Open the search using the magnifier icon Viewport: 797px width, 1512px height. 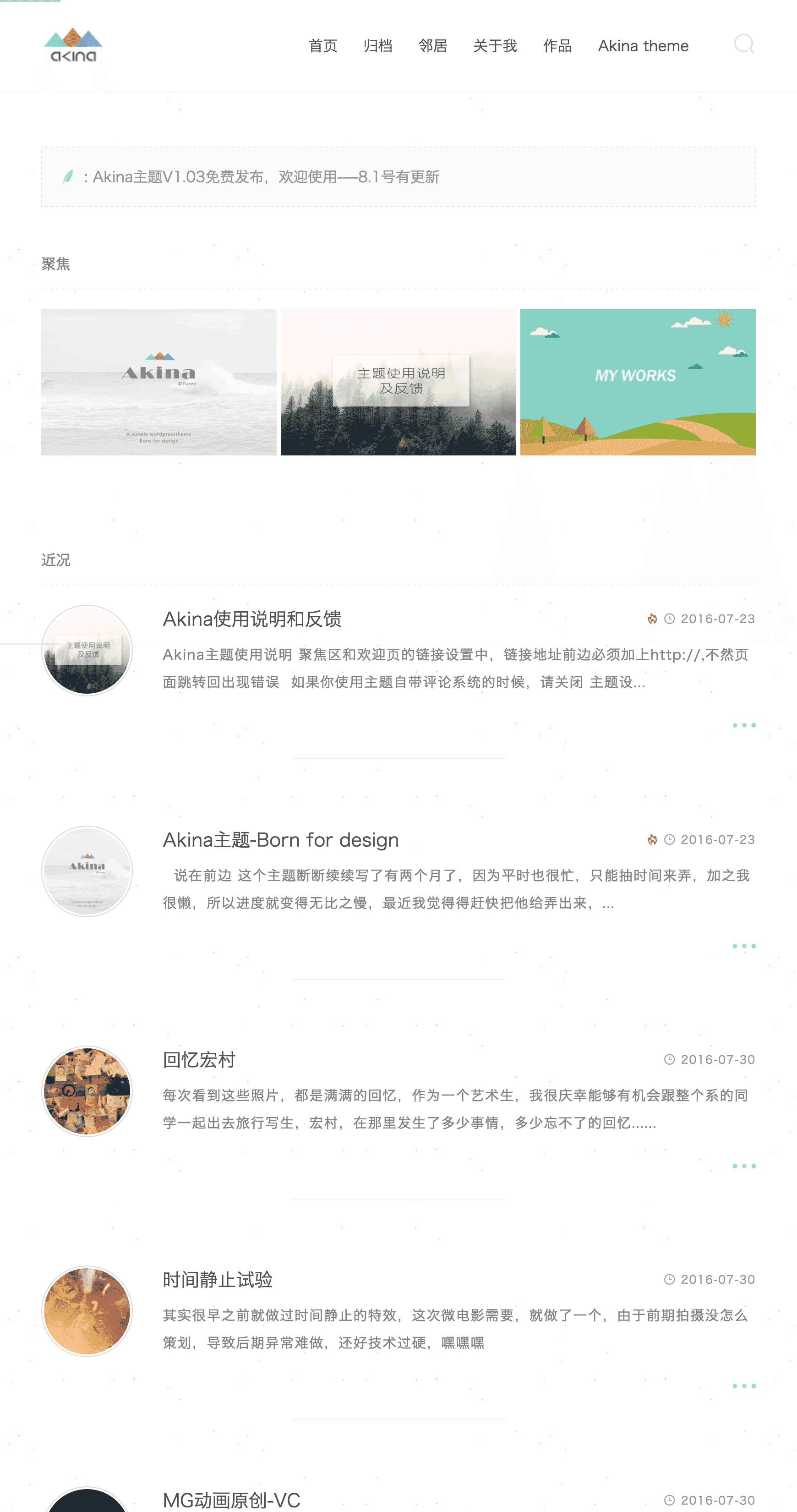click(x=745, y=44)
